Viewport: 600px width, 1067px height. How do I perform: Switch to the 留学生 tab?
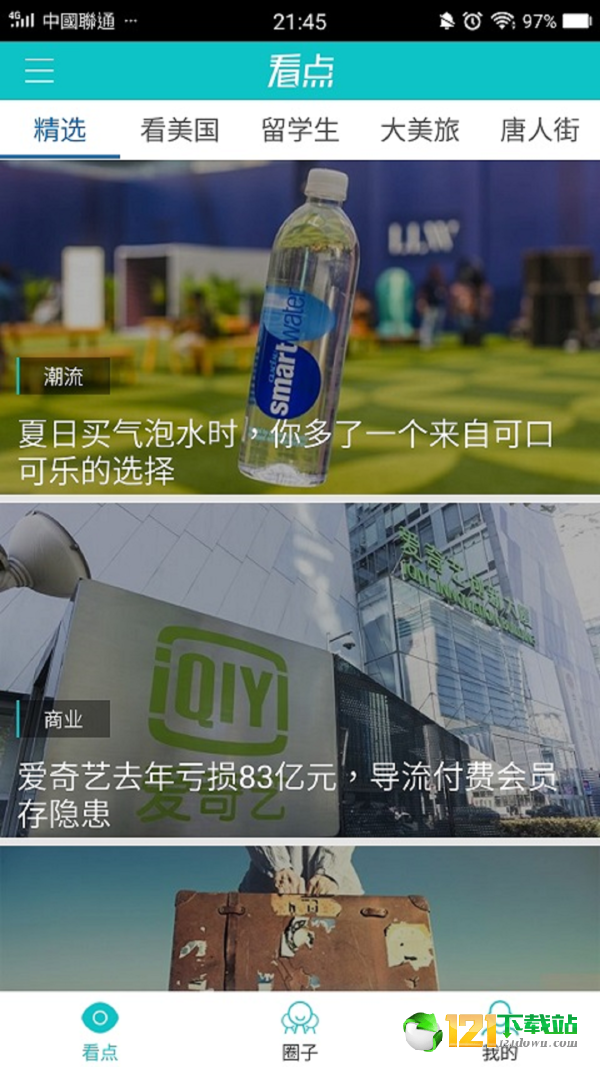click(x=300, y=130)
